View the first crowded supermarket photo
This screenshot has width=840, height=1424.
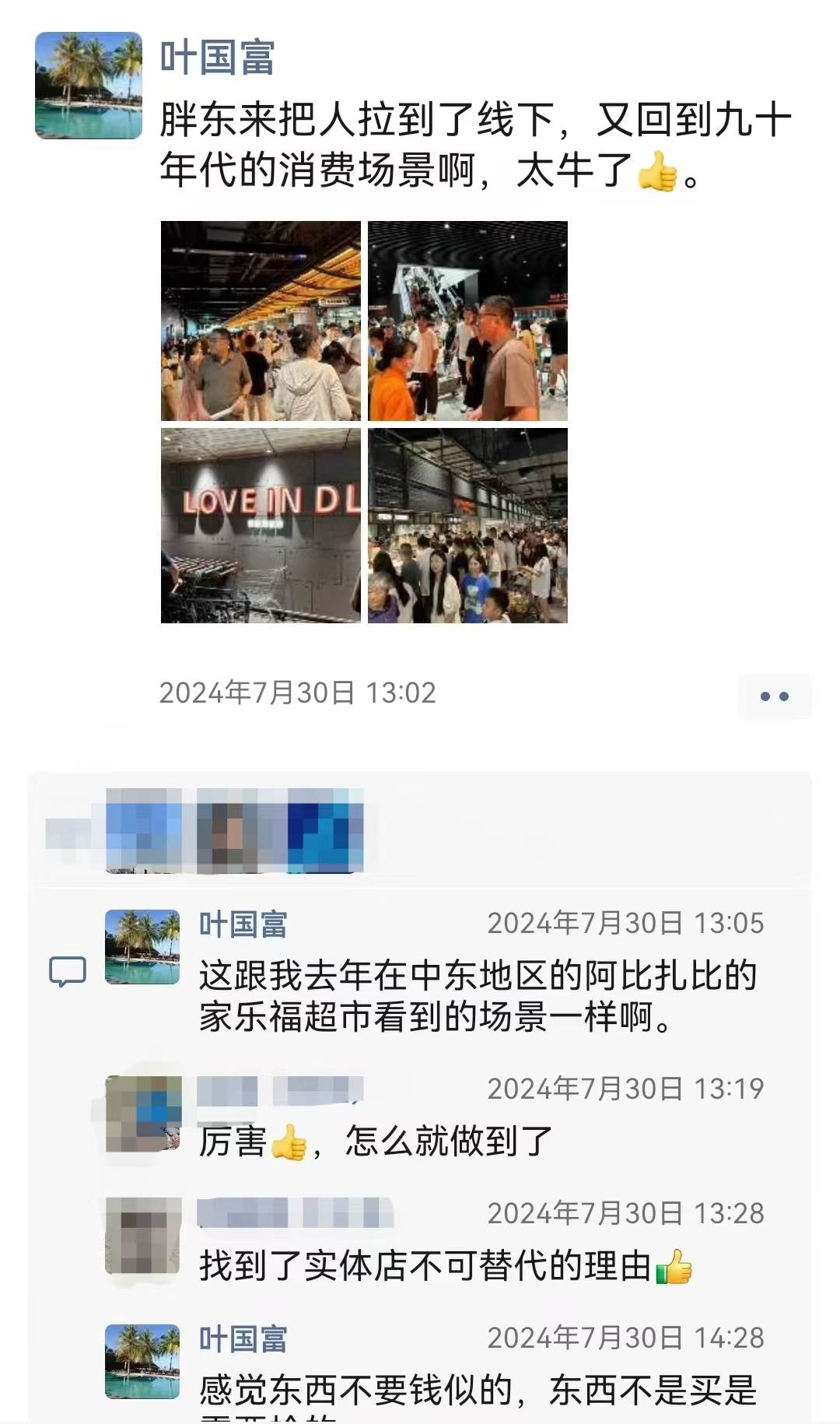(261, 321)
